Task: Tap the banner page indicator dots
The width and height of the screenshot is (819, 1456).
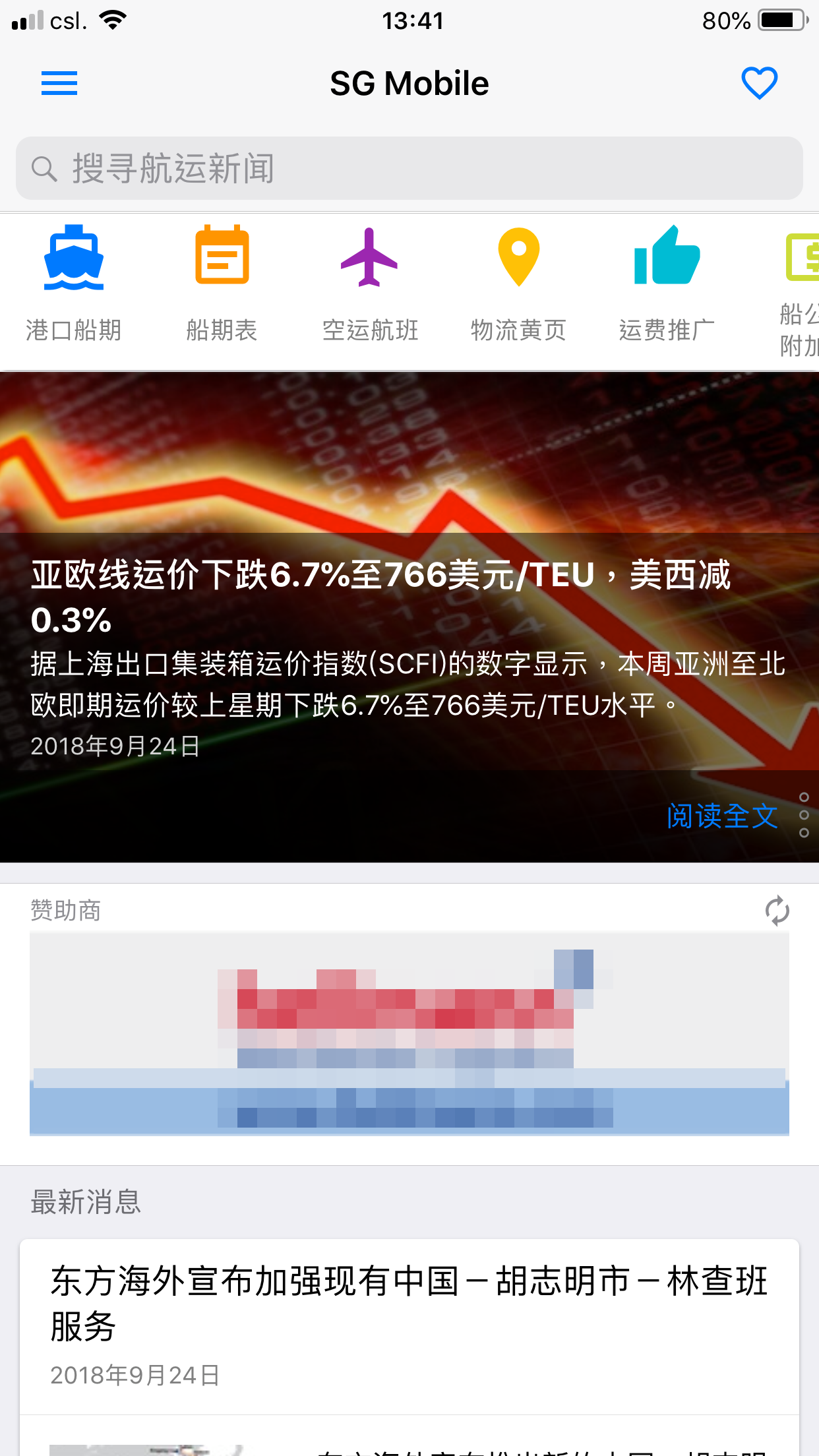Action: [x=804, y=815]
